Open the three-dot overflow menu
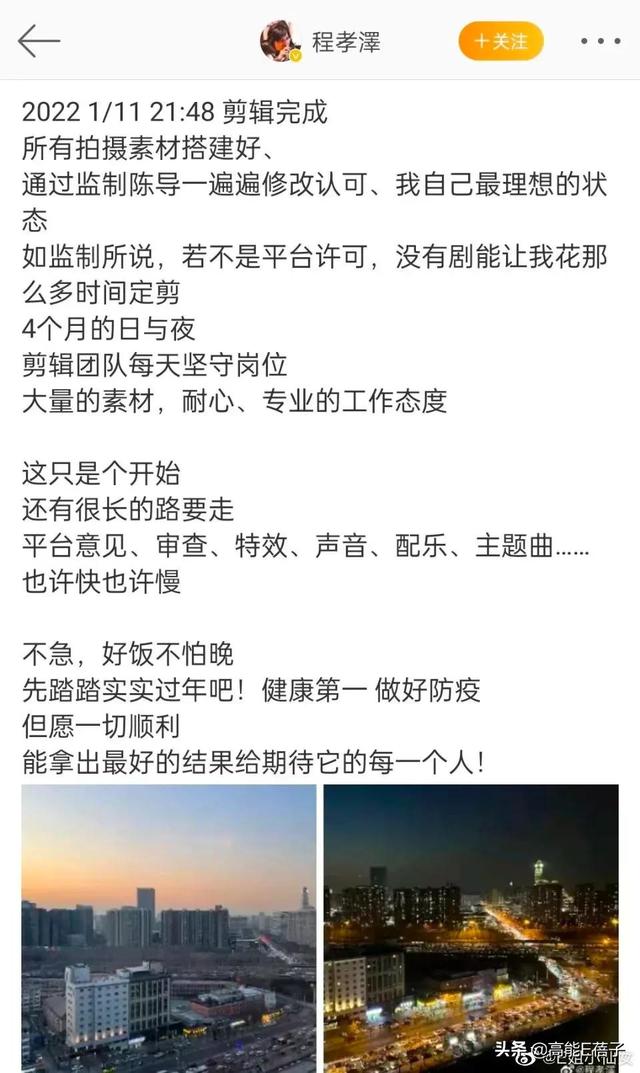 coord(600,41)
